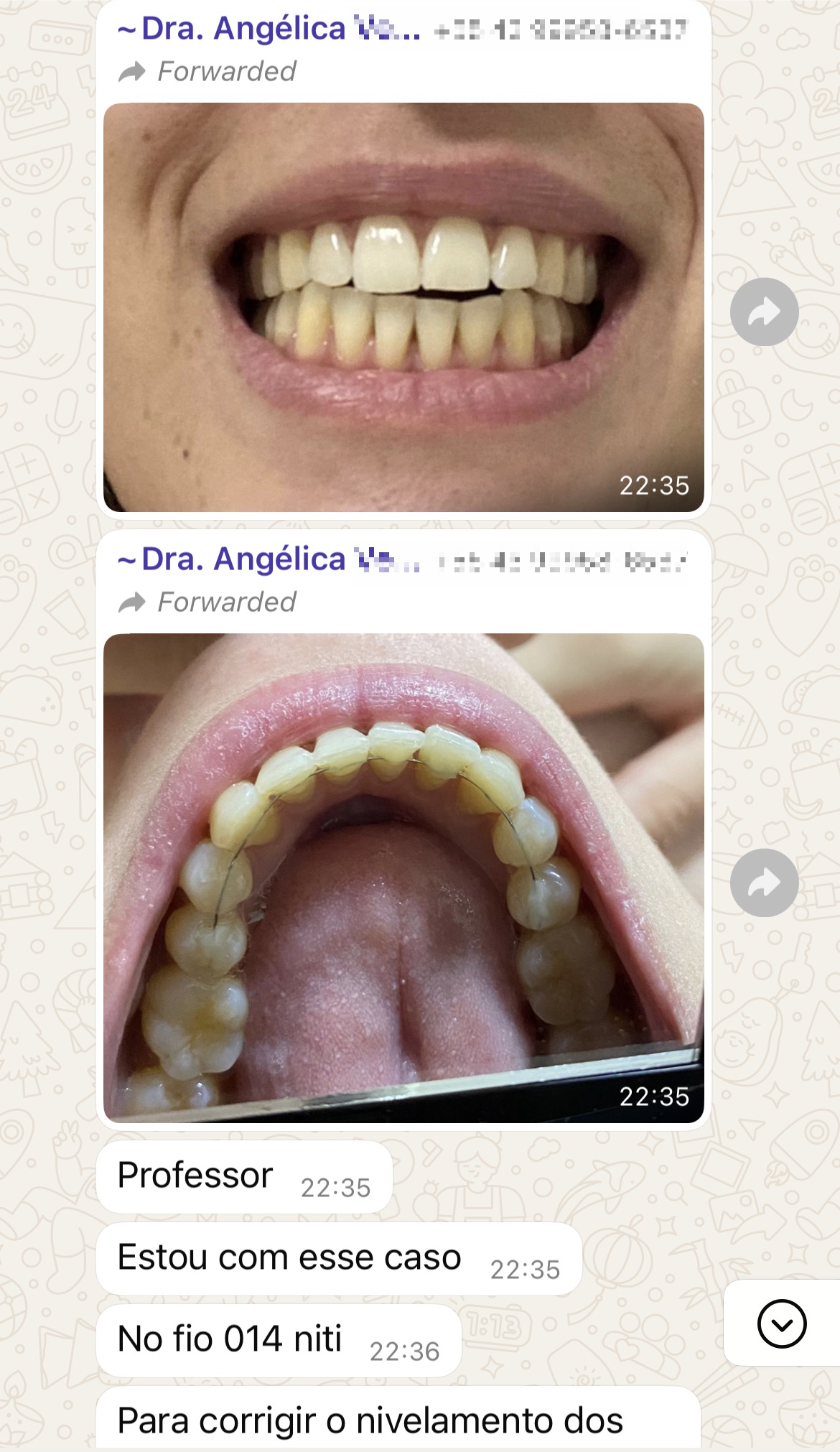Forward the lower arch photo
The image size is (840, 1452).
coord(764,883)
